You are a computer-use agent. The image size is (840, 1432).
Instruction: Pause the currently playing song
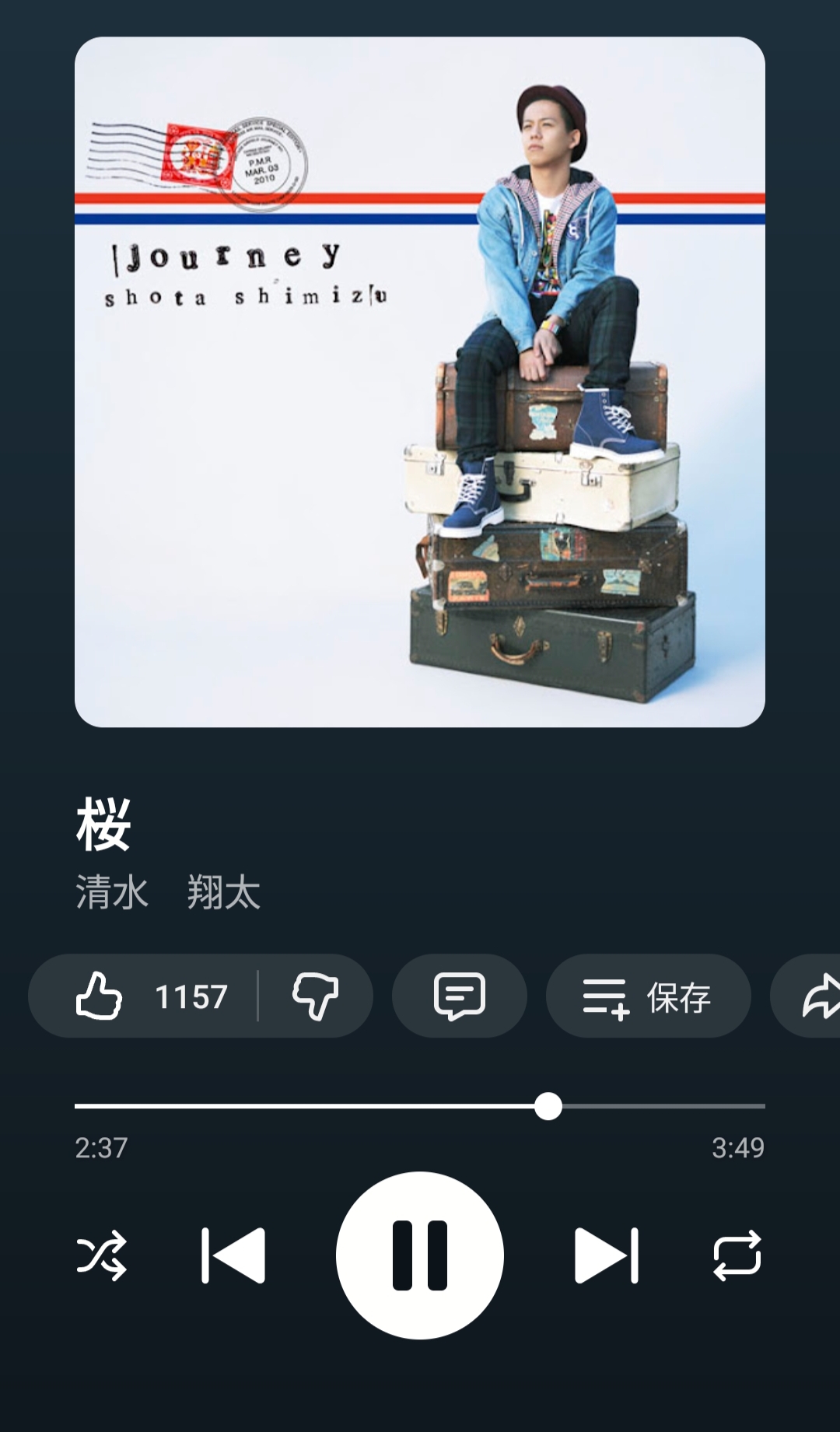click(x=419, y=1255)
